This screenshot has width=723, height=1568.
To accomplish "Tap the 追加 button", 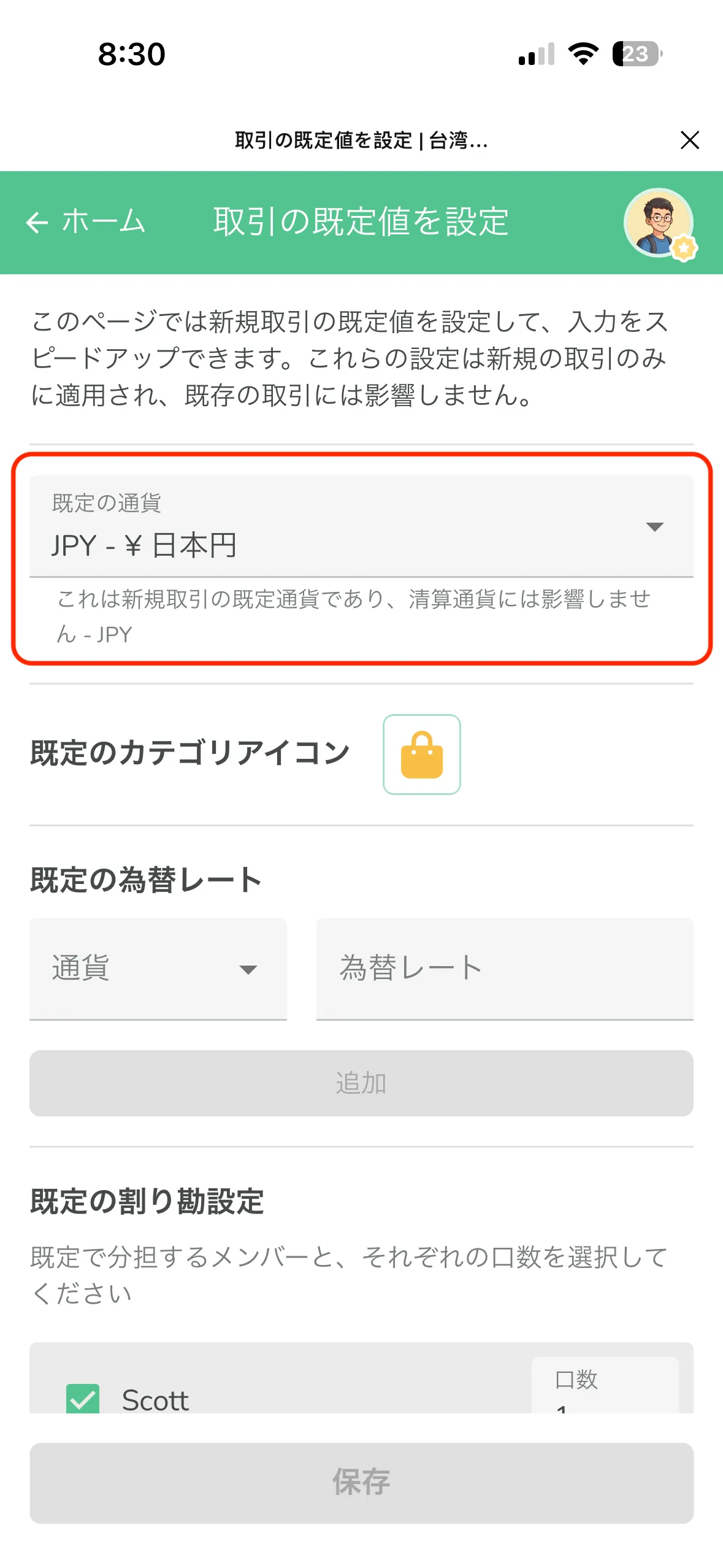I will pyautogui.click(x=361, y=1083).
